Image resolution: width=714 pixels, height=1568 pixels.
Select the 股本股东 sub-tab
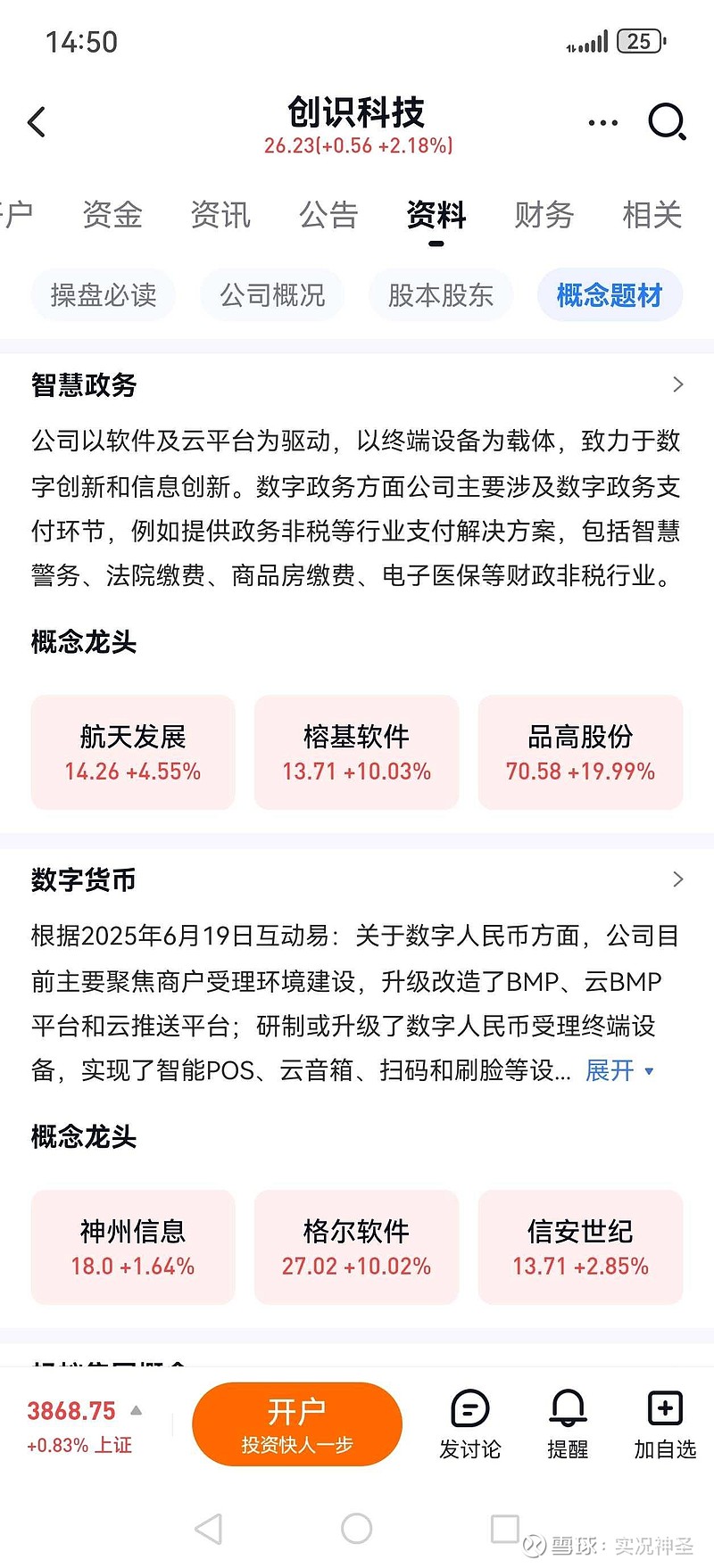441,295
